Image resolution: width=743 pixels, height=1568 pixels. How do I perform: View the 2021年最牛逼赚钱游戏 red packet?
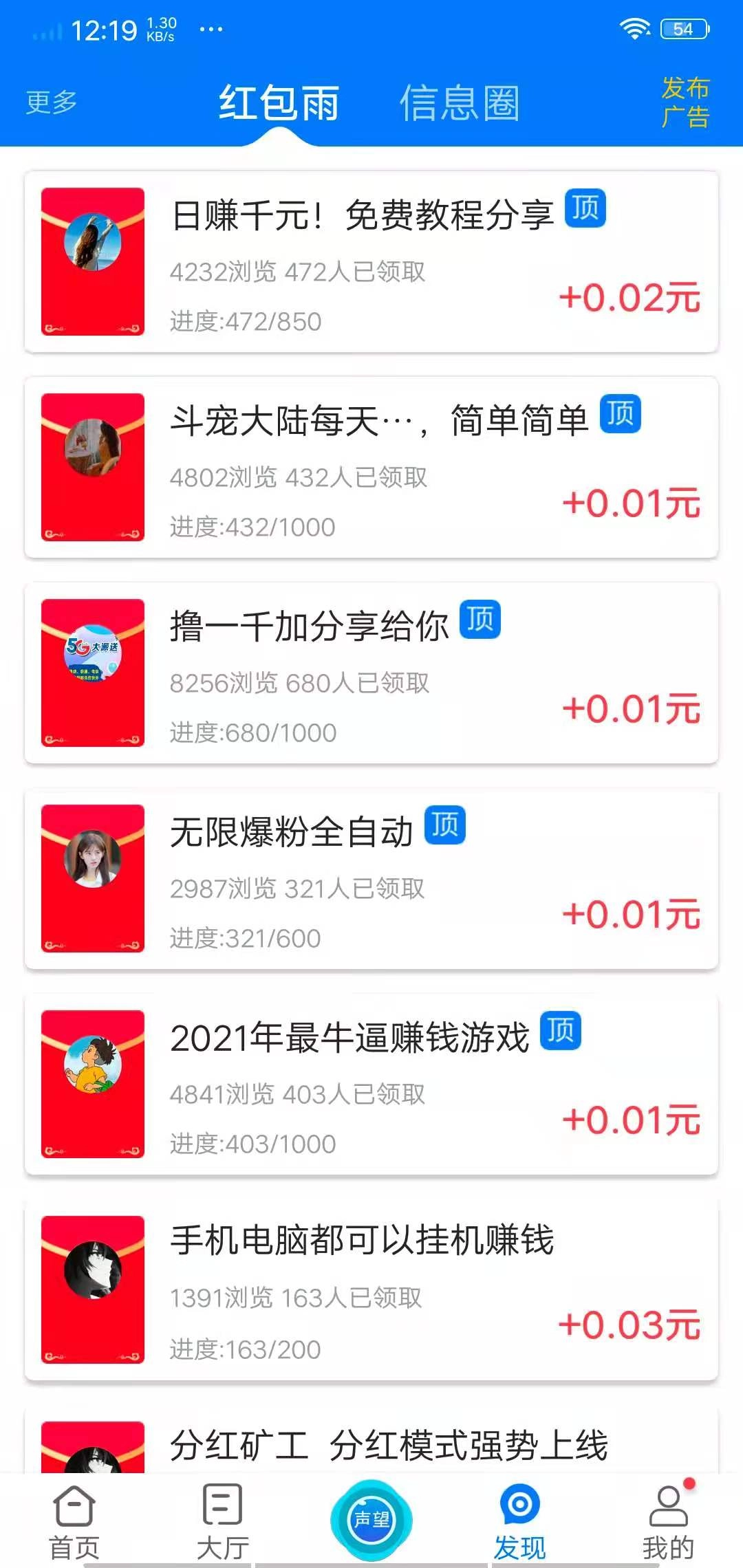[x=371, y=1085]
